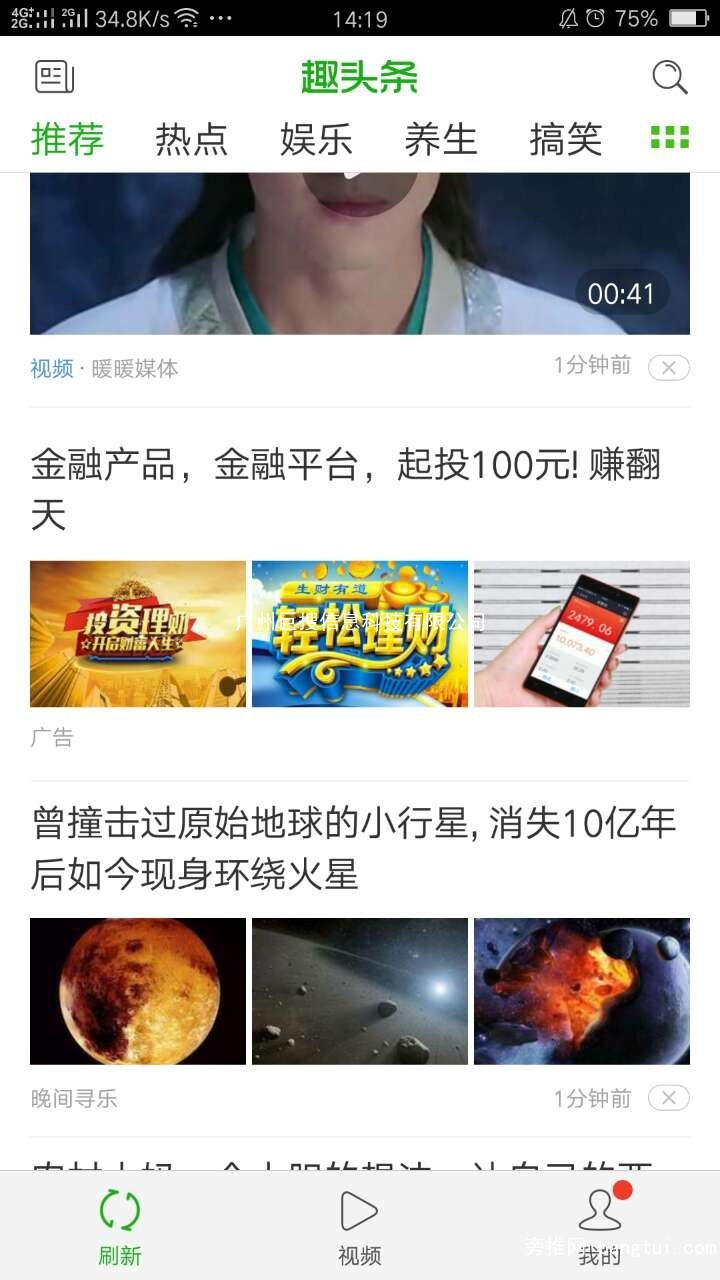Dismiss the 晚间寻乐 asteroid article
Image resolution: width=720 pixels, height=1280 pixels.
pos(669,1098)
